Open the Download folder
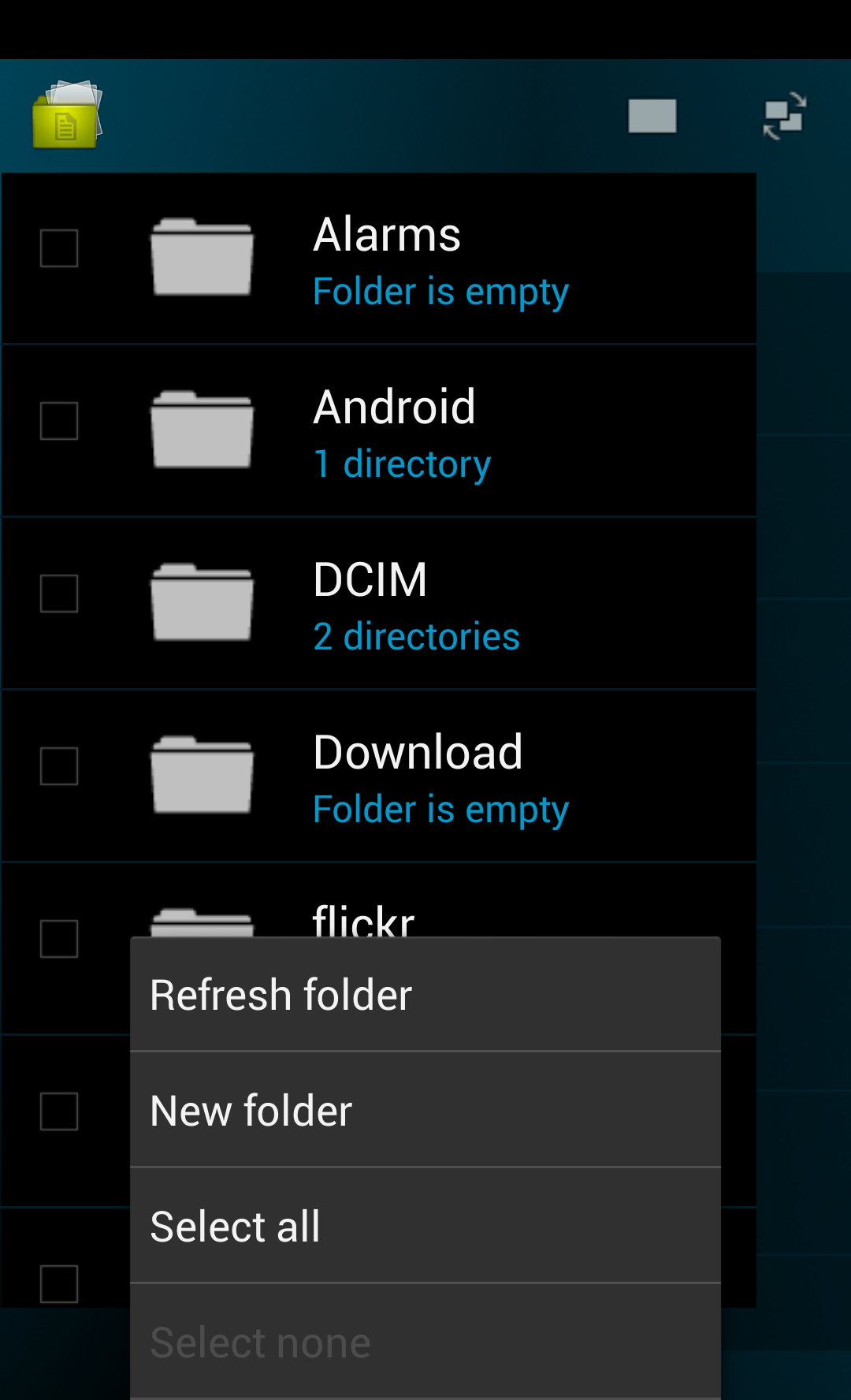851x1400 pixels. (x=378, y=776)
